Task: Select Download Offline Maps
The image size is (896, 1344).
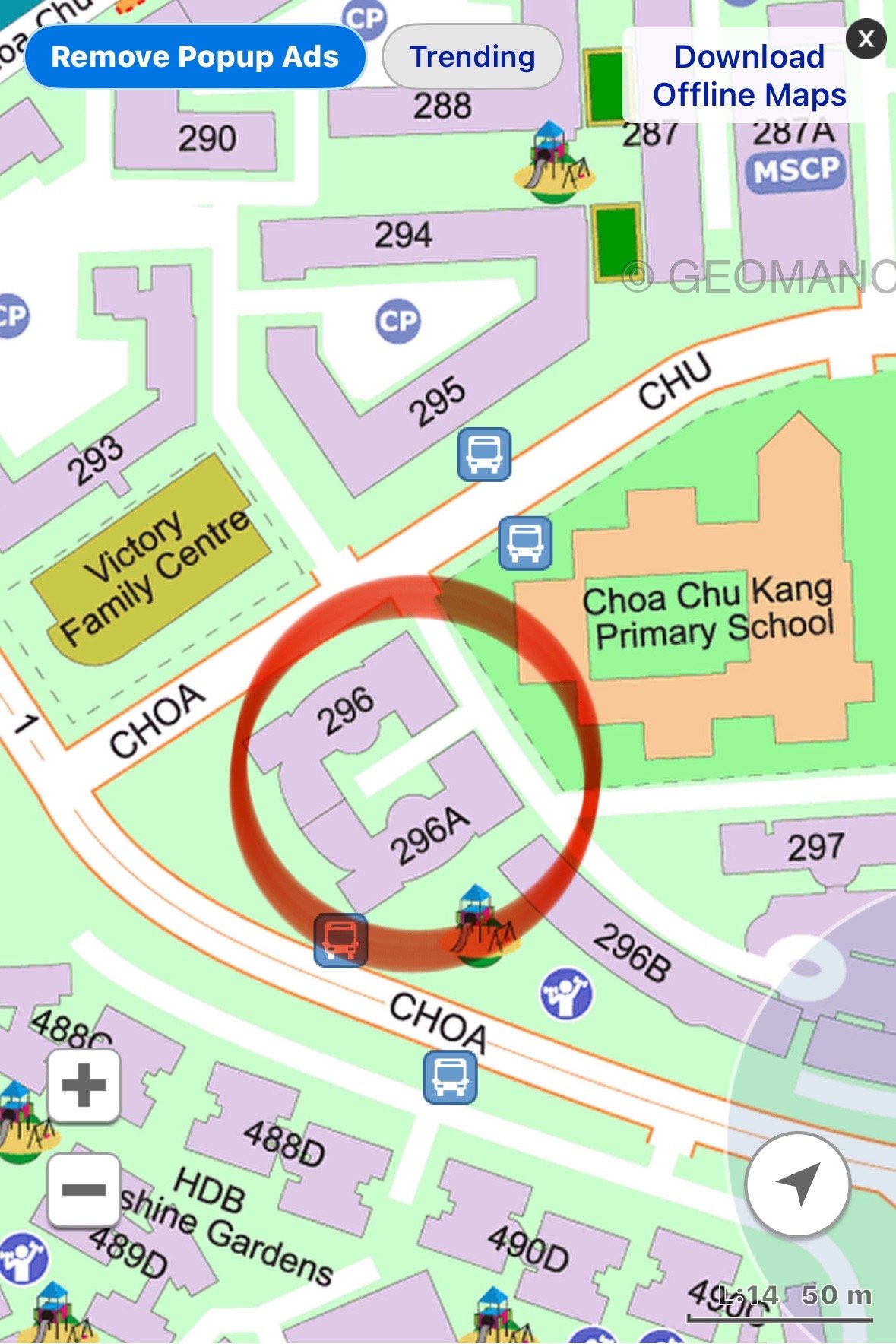Action: [748, 76]
